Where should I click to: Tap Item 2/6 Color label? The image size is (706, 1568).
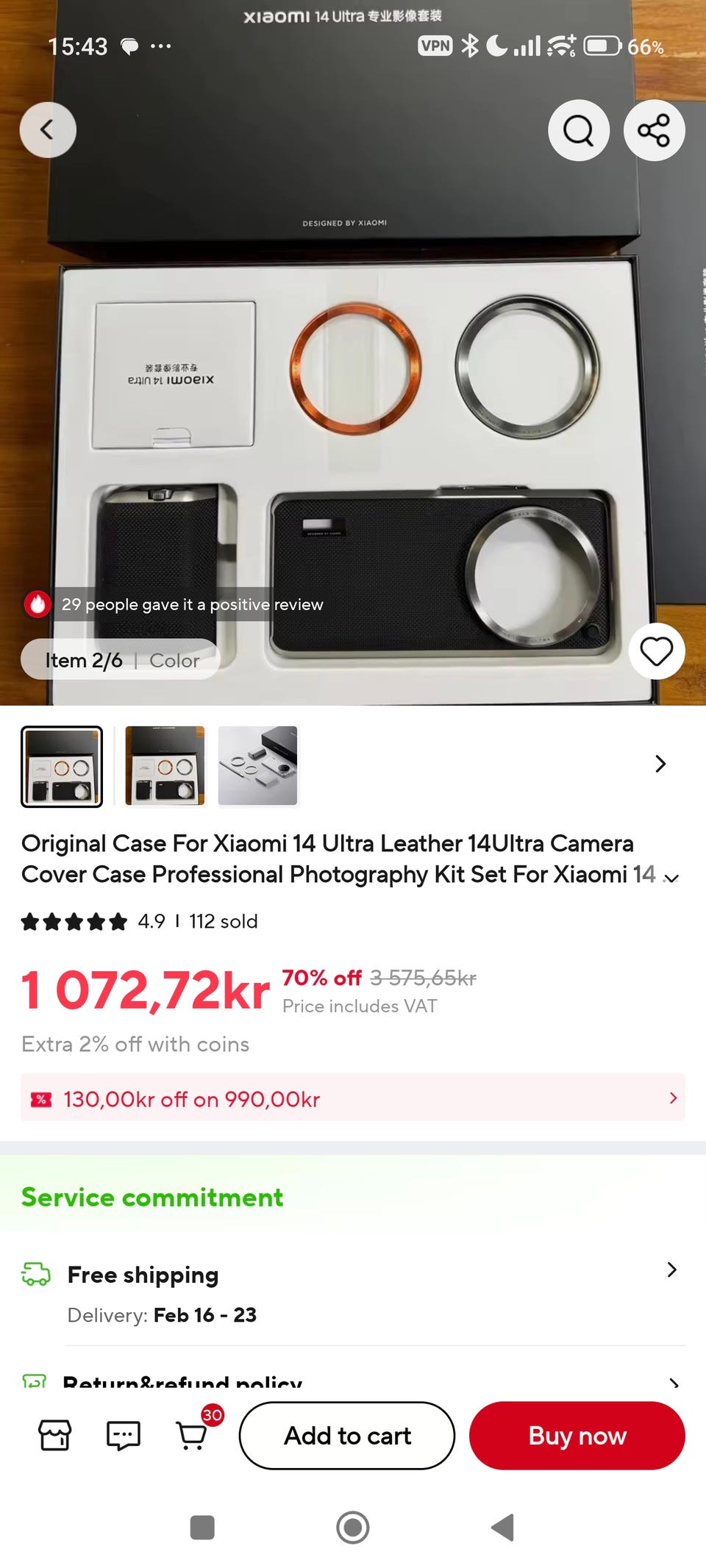click(120, 659)
